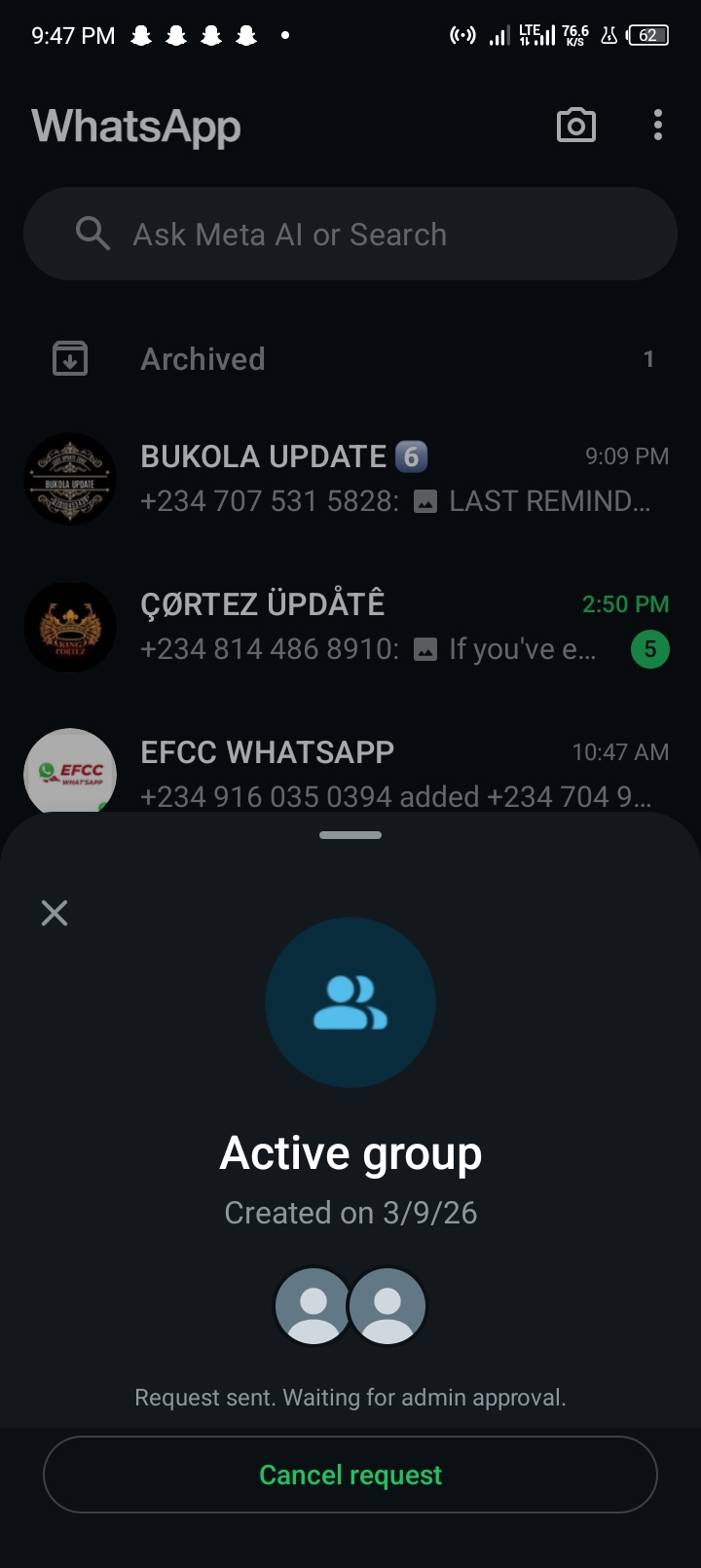Screen dimensions: 701x1568
Task: Open the camera icon in WhatsApp header
Action: click(x=575, y=126)
